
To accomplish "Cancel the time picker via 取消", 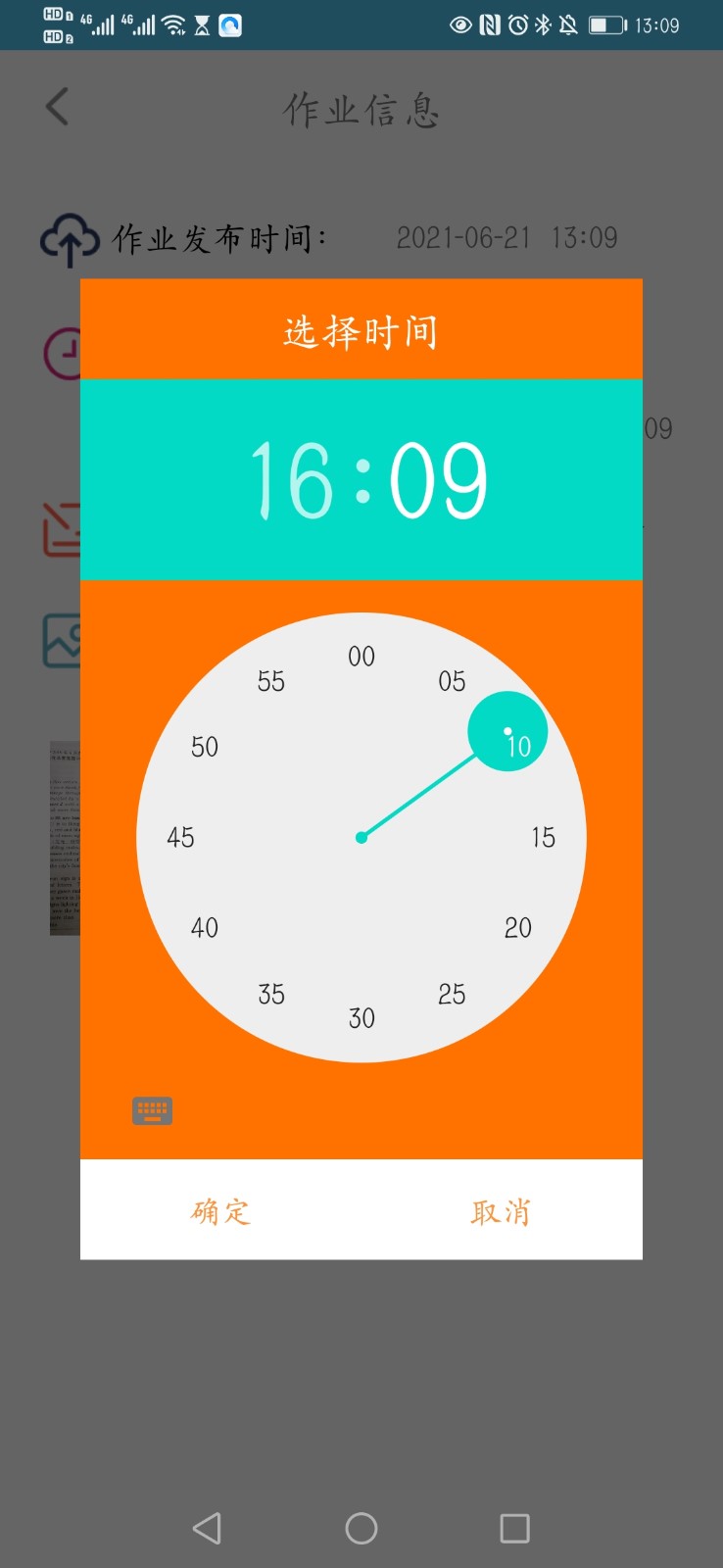I will [501, 1211].
